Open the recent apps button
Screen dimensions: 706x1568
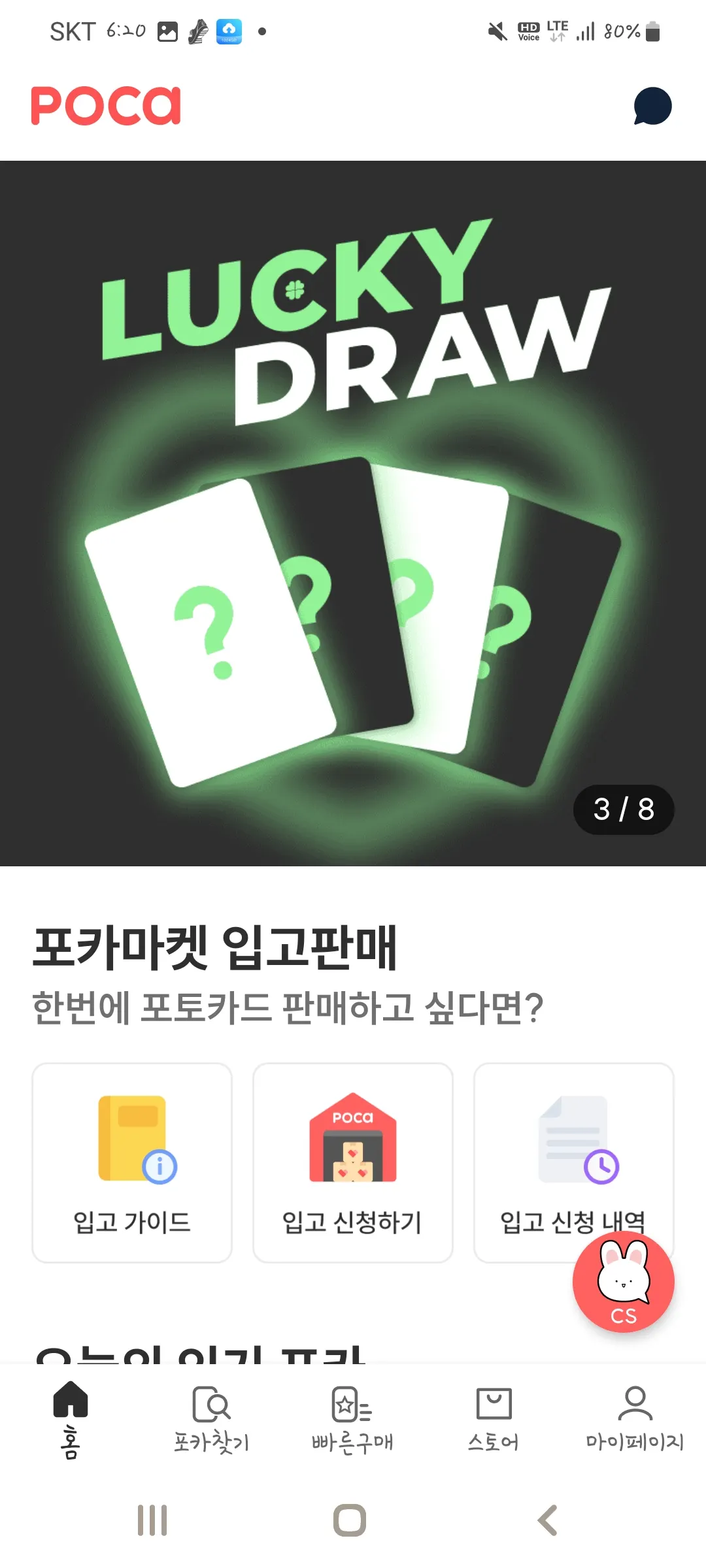click(x=152, y=1520)
